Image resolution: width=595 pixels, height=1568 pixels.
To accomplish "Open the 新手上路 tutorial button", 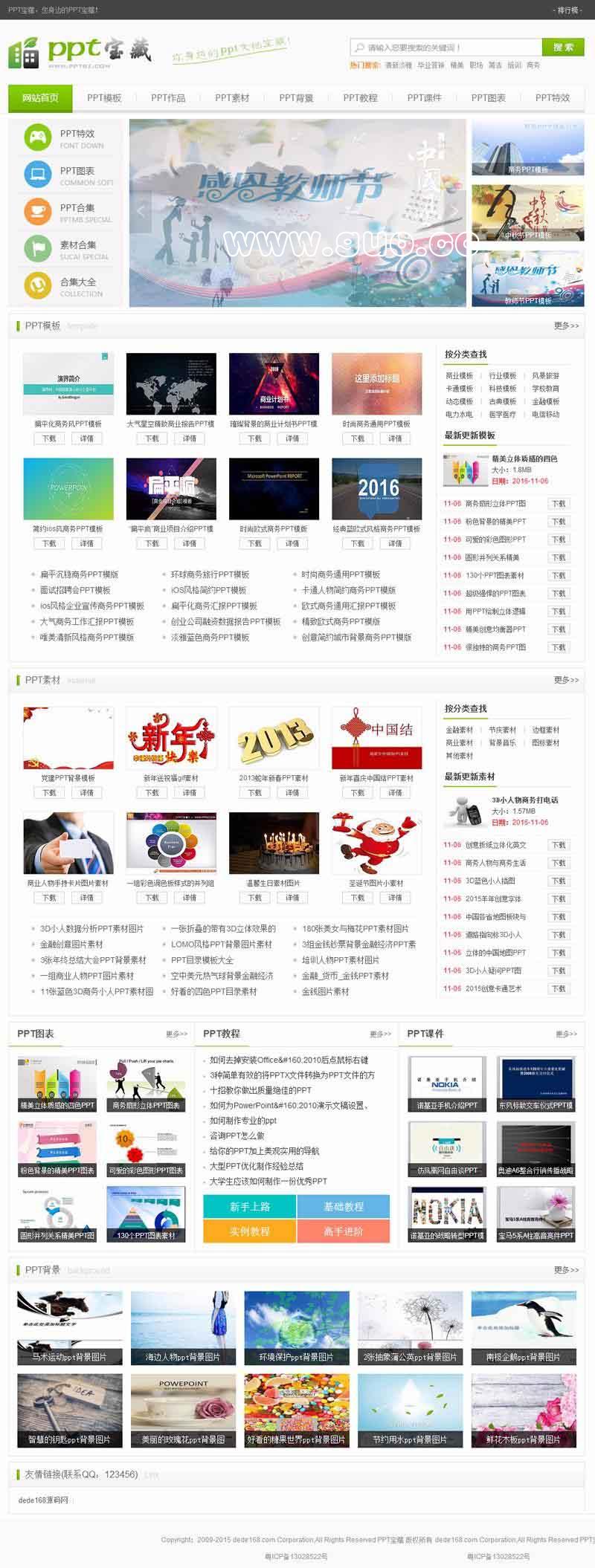I will click(x=250, y=1207).
